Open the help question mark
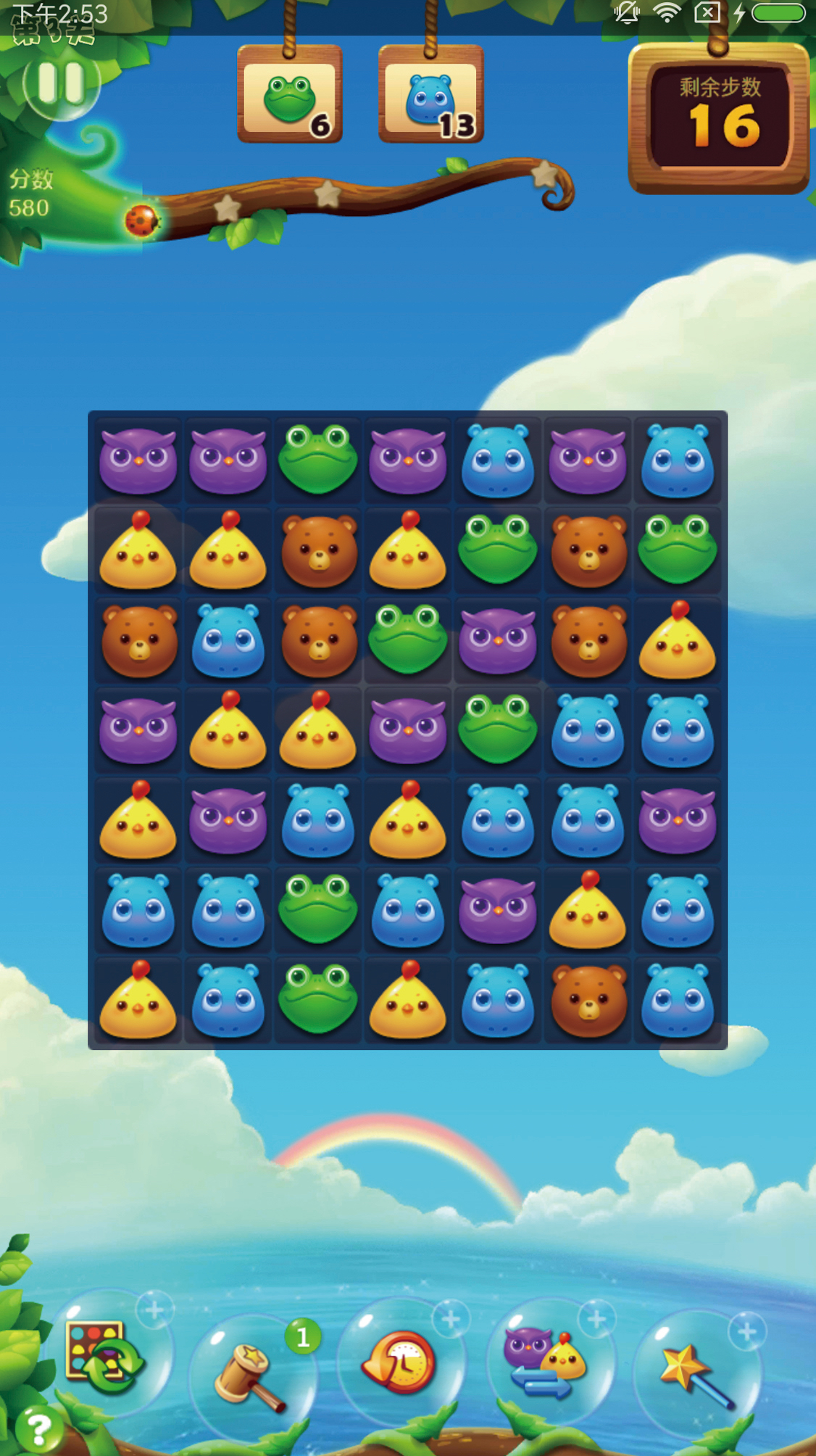Viewport: 816px width, 1456px height. pyautogui.click(x=38, y=1429)
